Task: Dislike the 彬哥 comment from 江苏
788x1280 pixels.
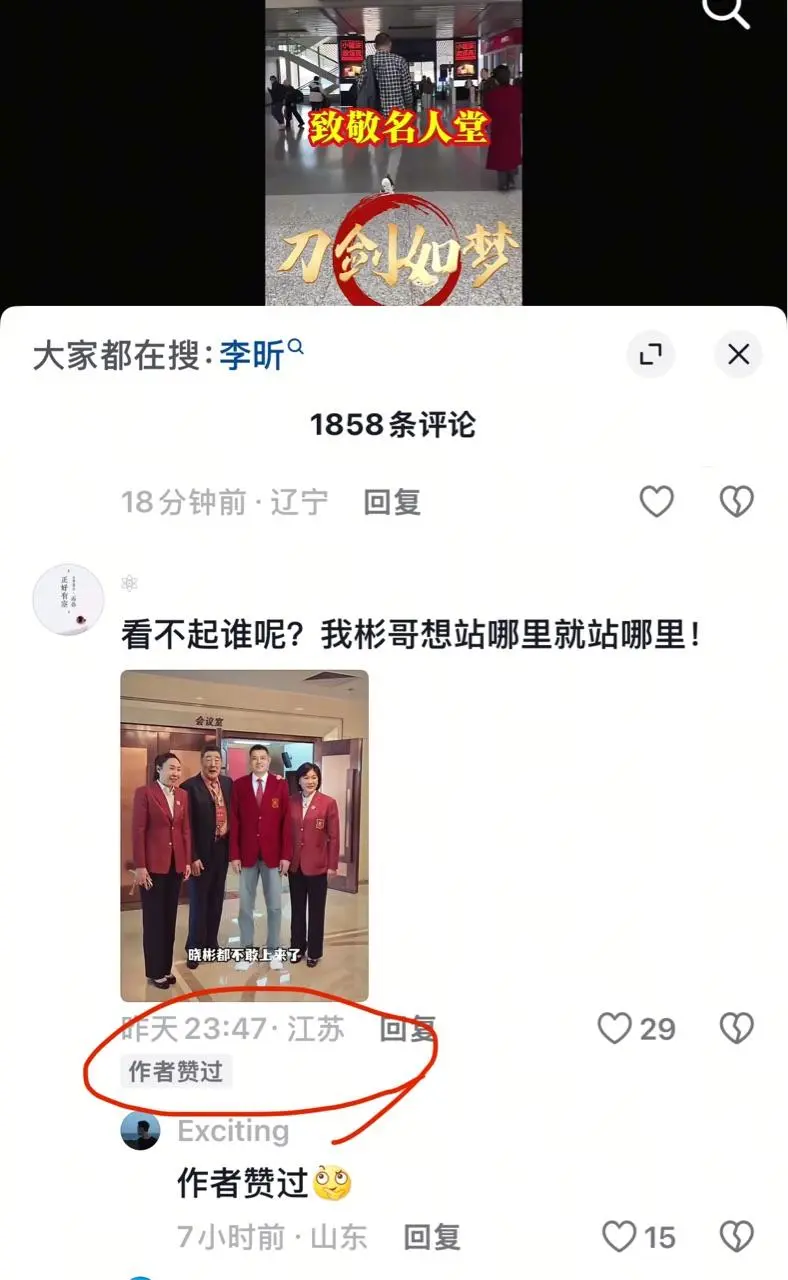Action: [x=736, y=1028]
